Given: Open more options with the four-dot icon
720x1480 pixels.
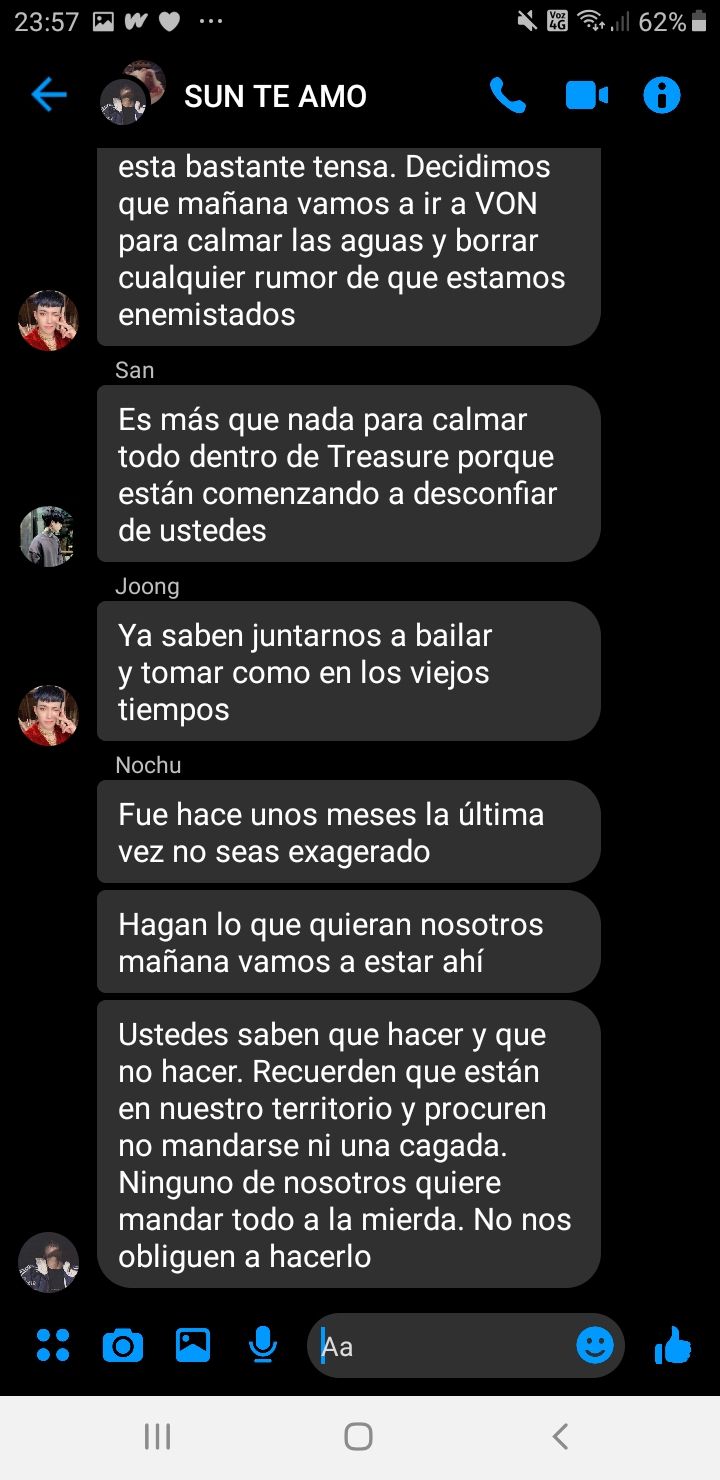Looking at the screenshot, I should (53, 1345).
